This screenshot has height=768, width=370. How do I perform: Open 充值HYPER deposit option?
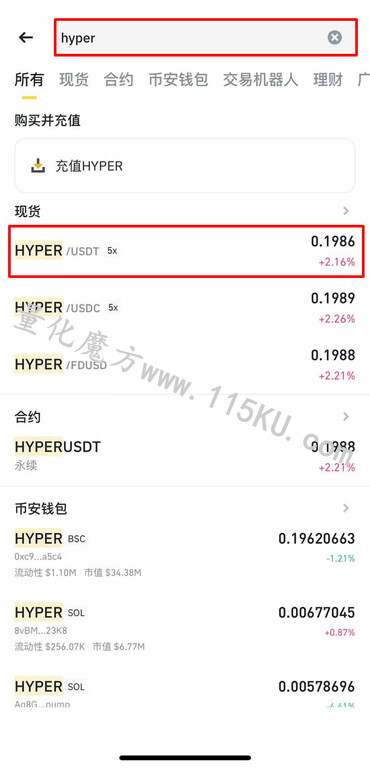[x=185, y=166]
